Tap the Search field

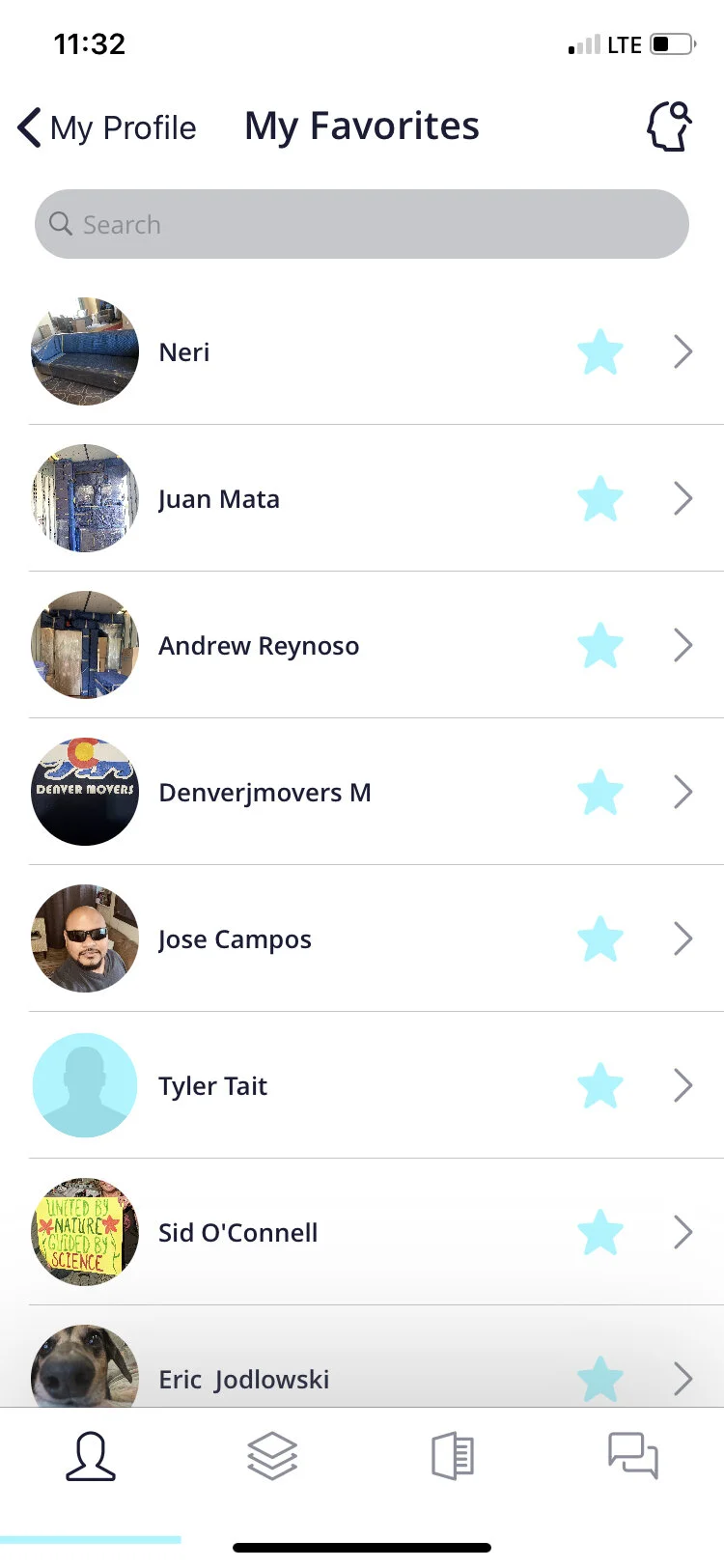pos(362,224)
